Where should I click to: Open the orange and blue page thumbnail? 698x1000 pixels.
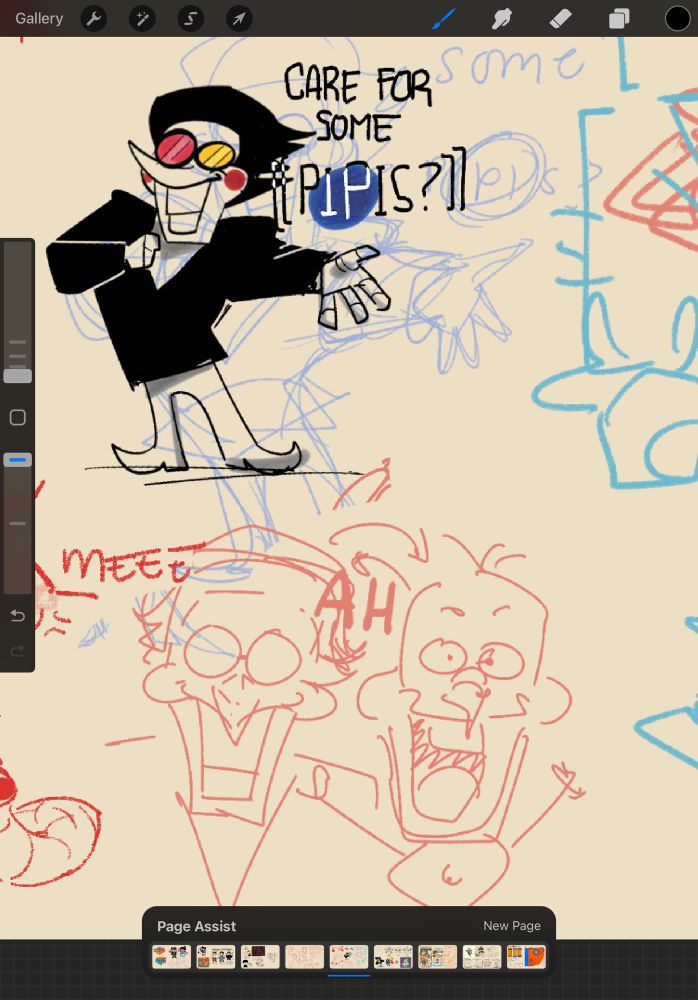point(526,957)
